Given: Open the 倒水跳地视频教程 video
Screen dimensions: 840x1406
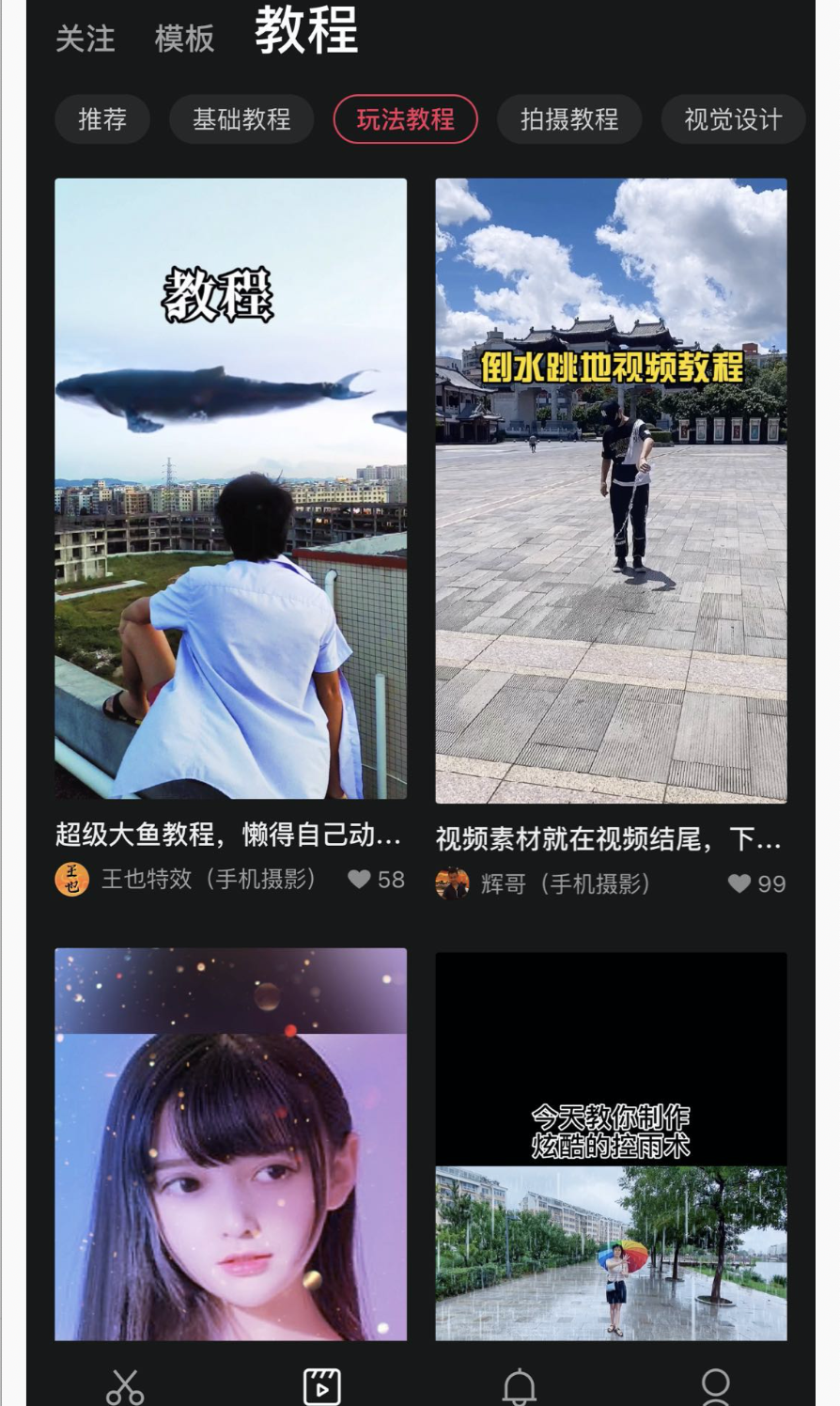Looking at the screenshot, I should coord(611,491).
